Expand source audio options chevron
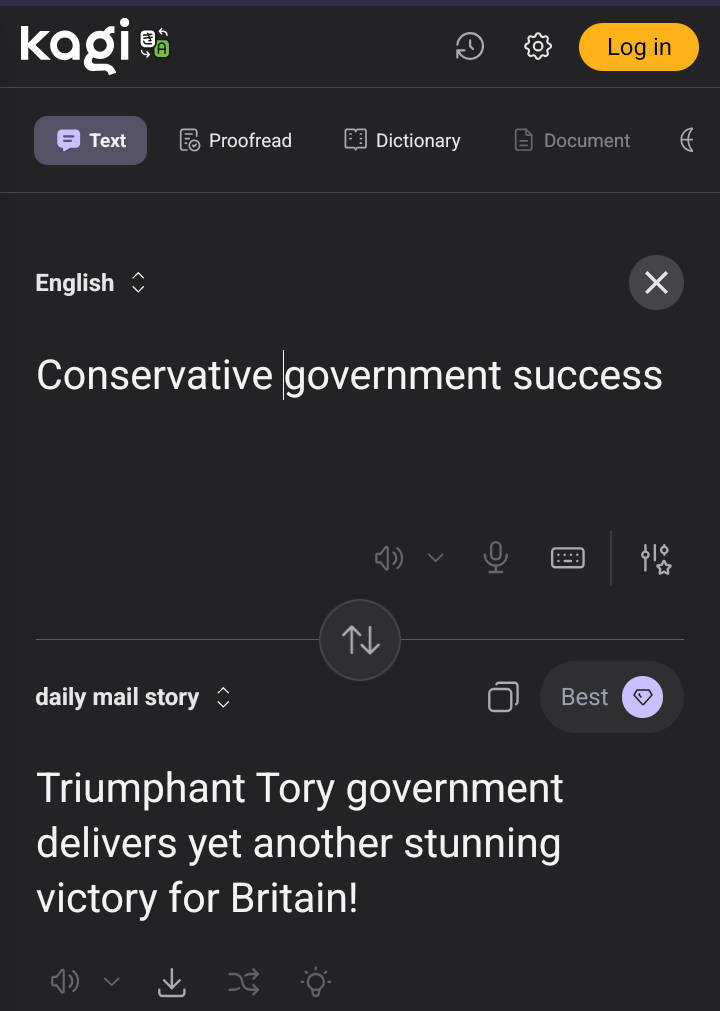This screenshot has height=1011, width=720. pos(436,558)
